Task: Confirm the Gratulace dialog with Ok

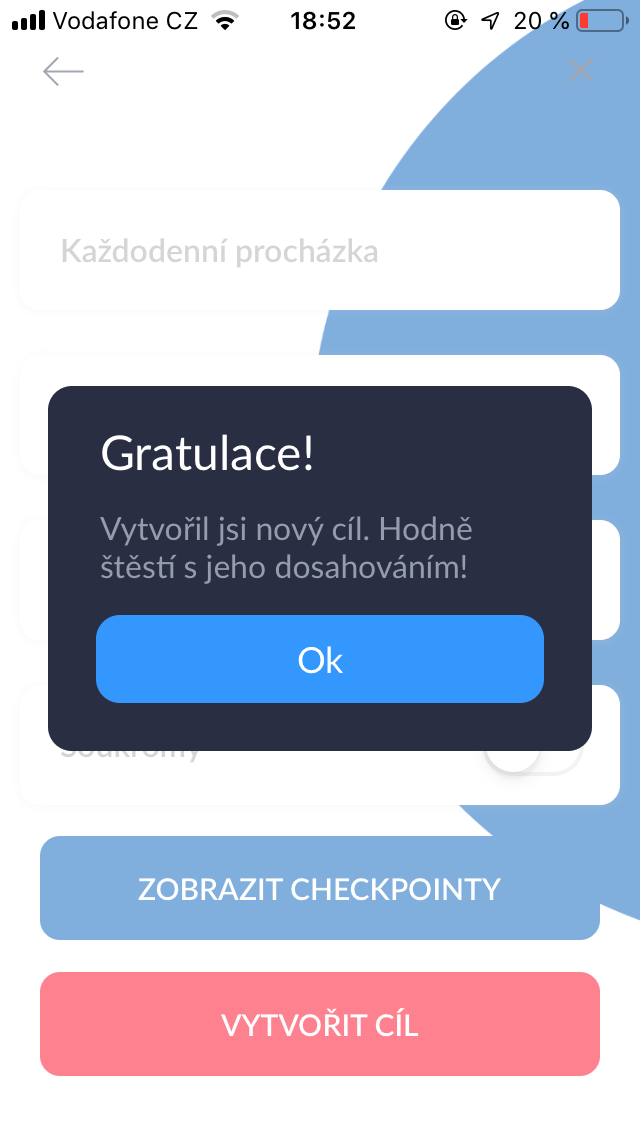Action: 320,659
